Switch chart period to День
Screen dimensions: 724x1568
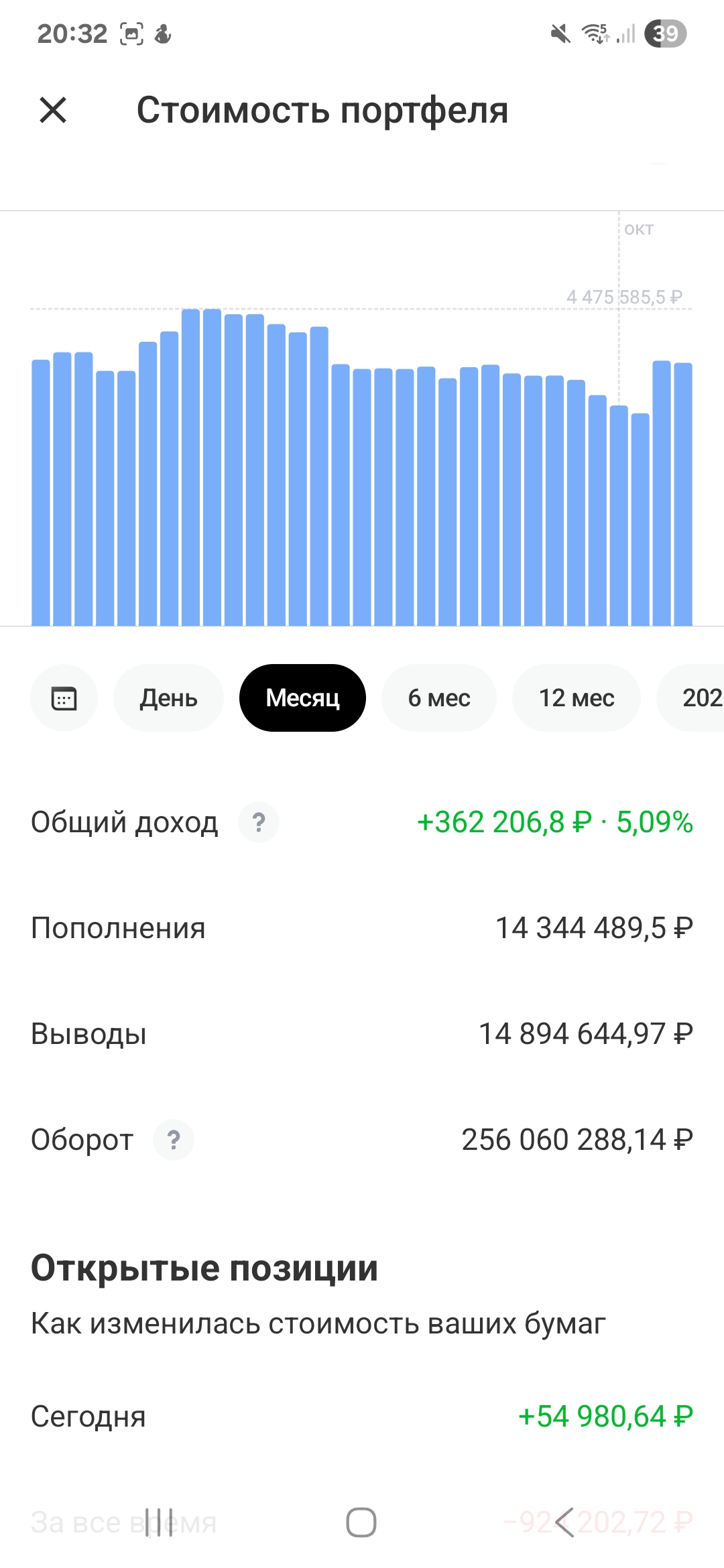coord(168,698)
